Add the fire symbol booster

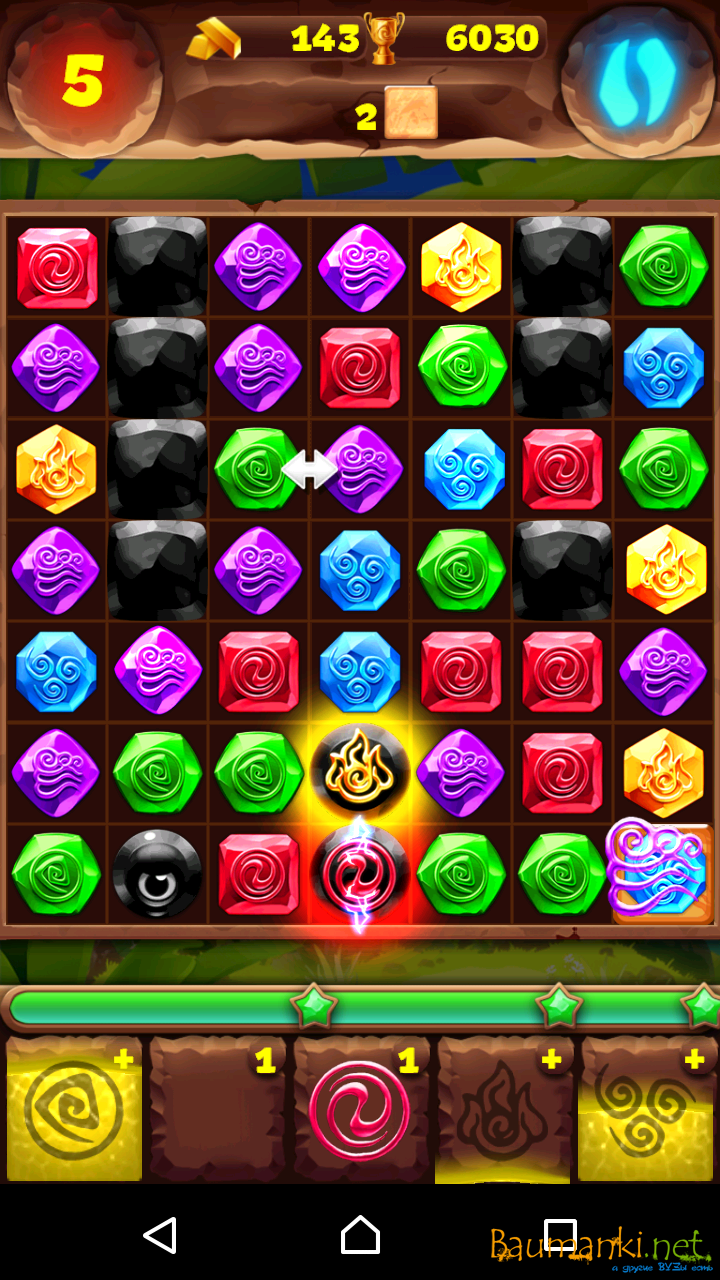pyautogui.click(x=505, y=1110)
